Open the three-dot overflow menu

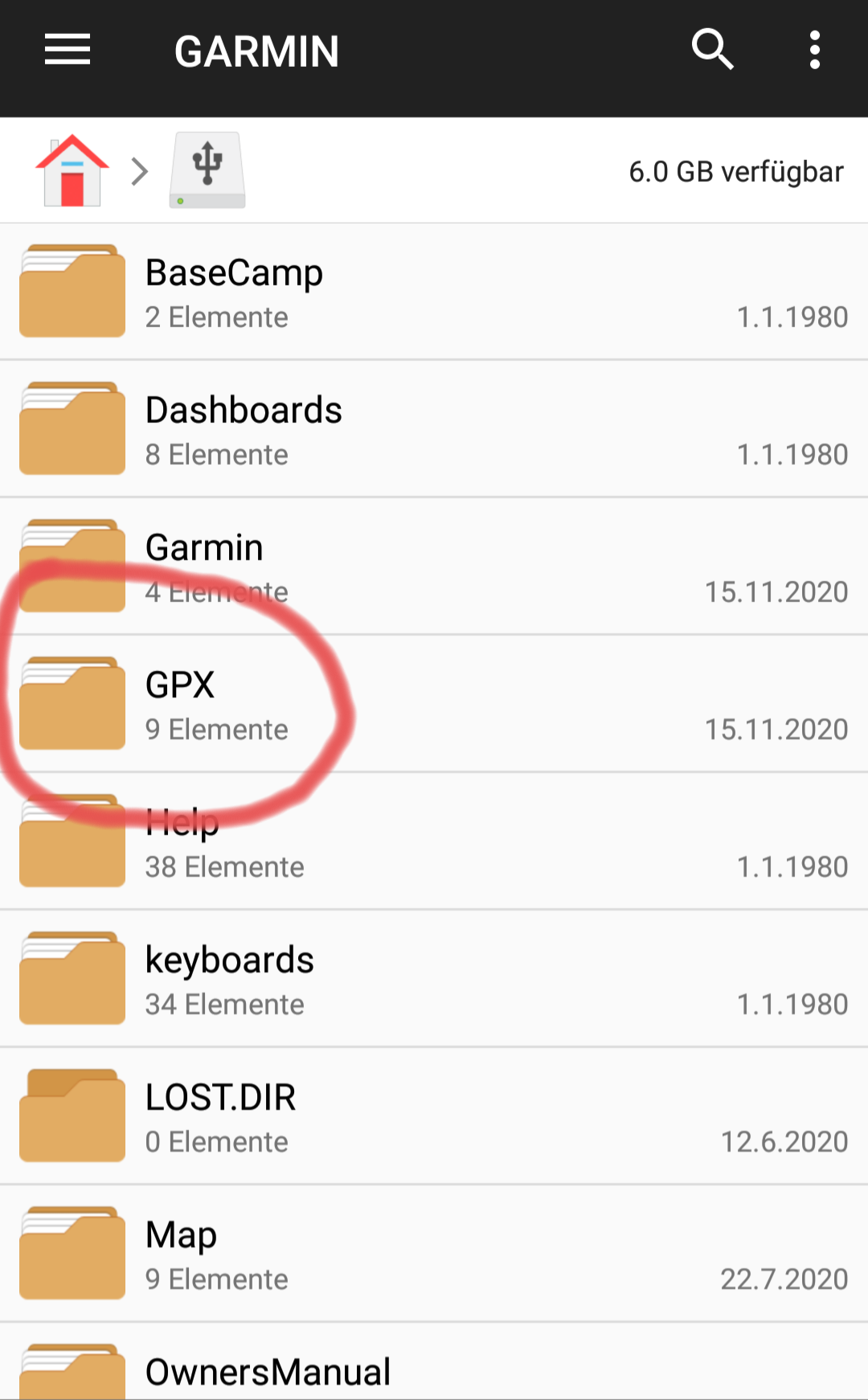[x=814, y=51]
